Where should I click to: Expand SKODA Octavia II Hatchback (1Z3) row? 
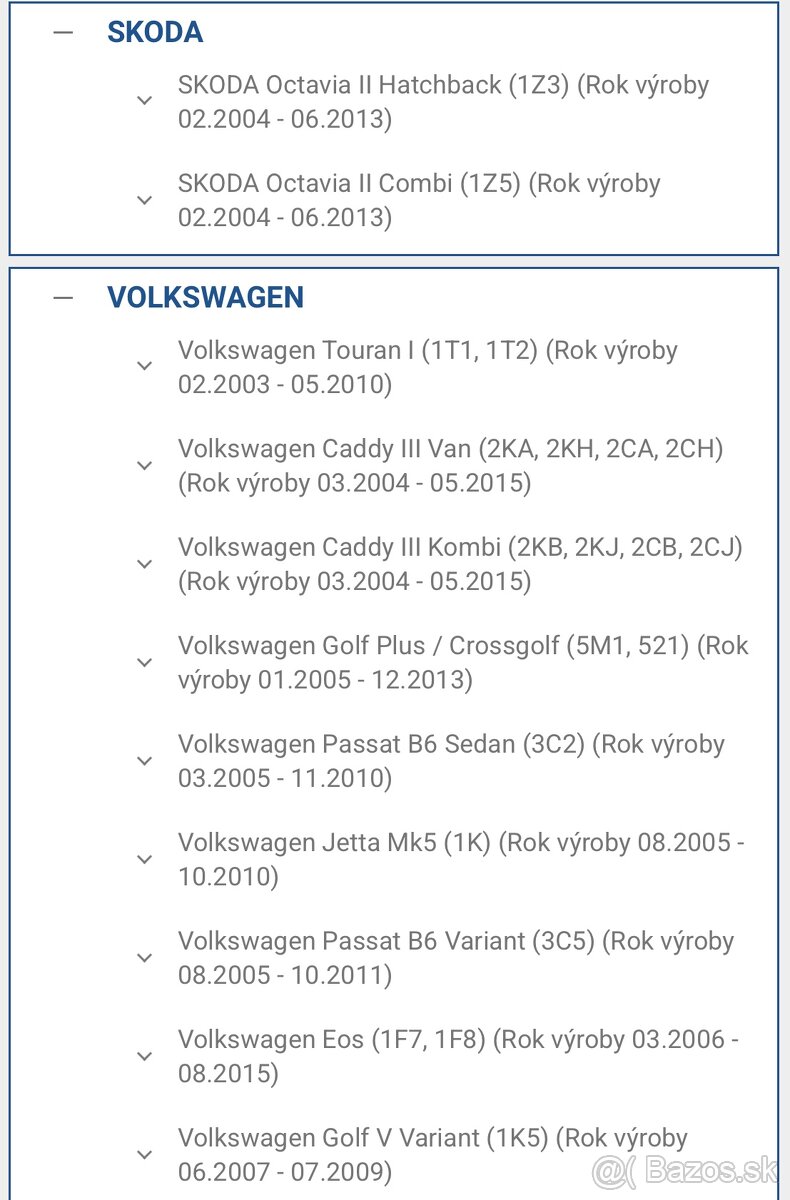[x=144, y=101]
